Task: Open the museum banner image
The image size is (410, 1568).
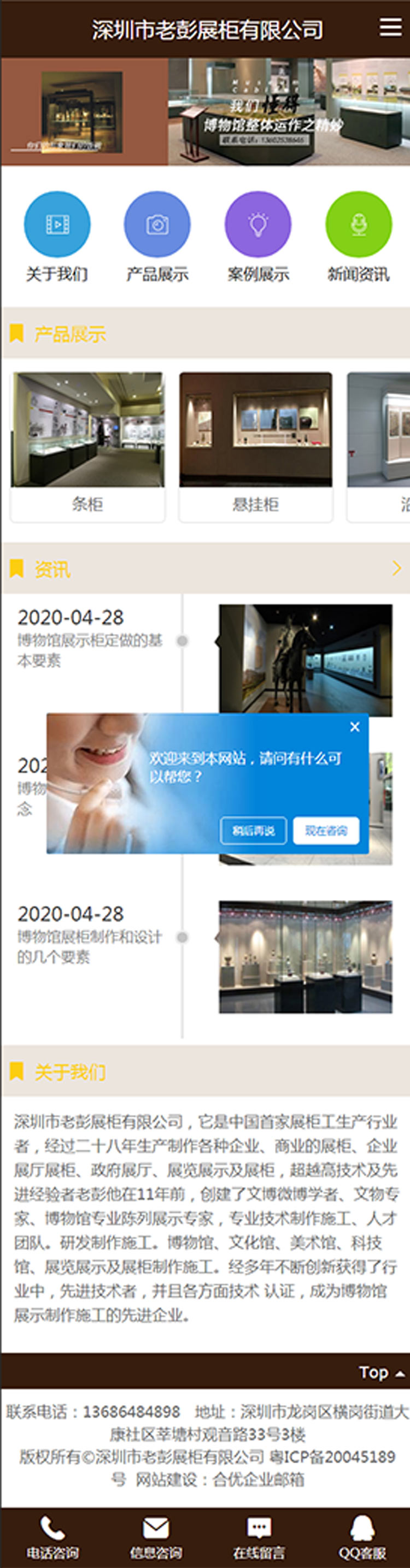Action: click(x=204, y=112)
